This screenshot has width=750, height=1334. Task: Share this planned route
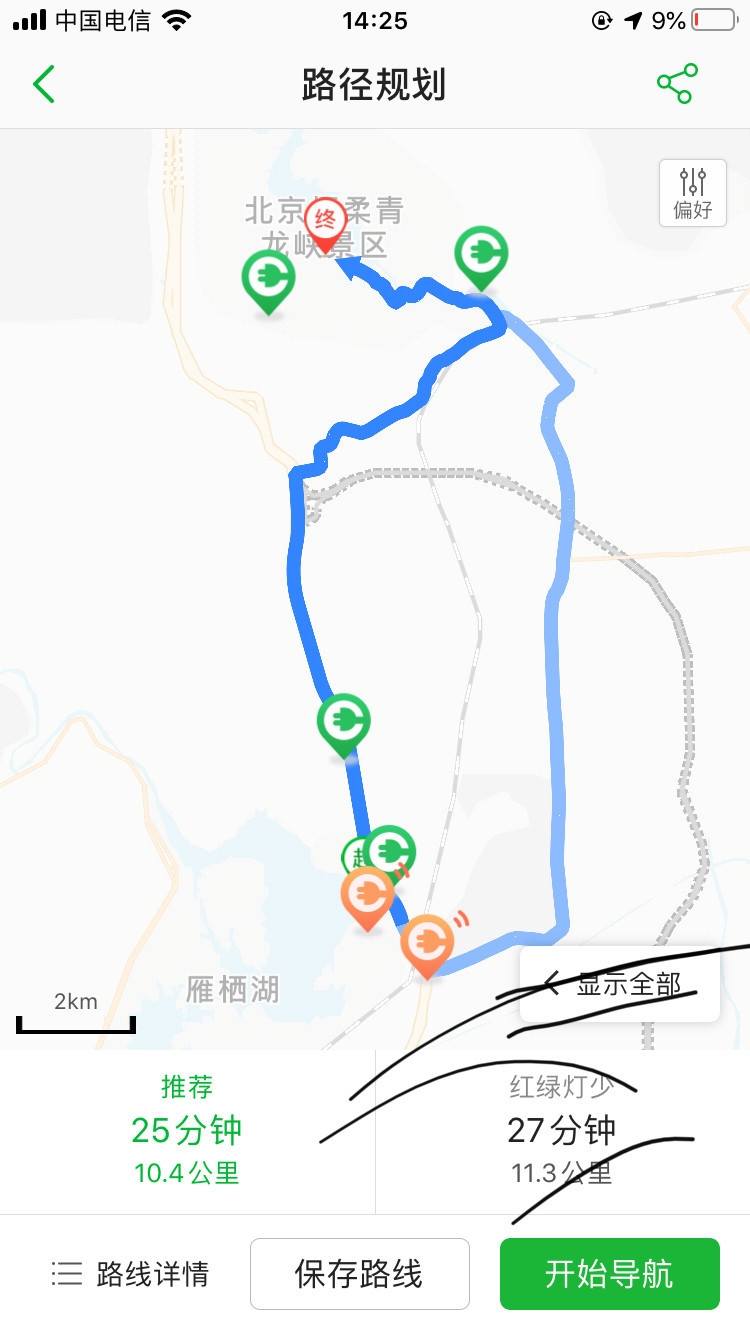click(x=677, y=84)
